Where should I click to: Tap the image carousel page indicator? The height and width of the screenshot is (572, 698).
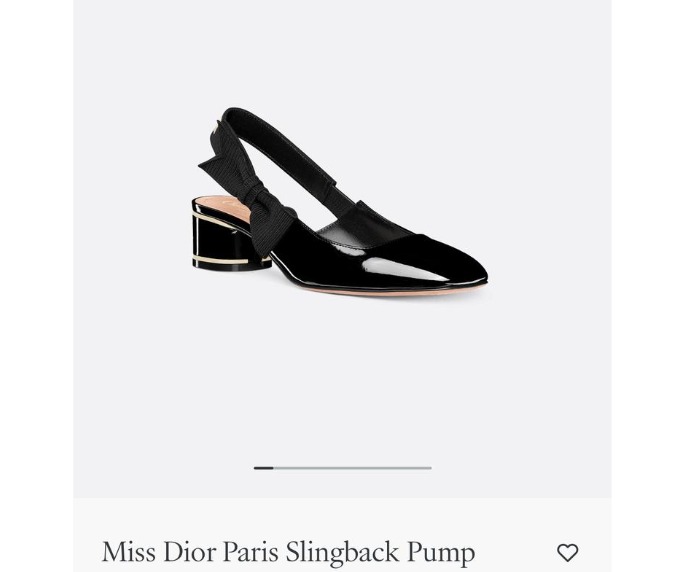coord(342,467)
